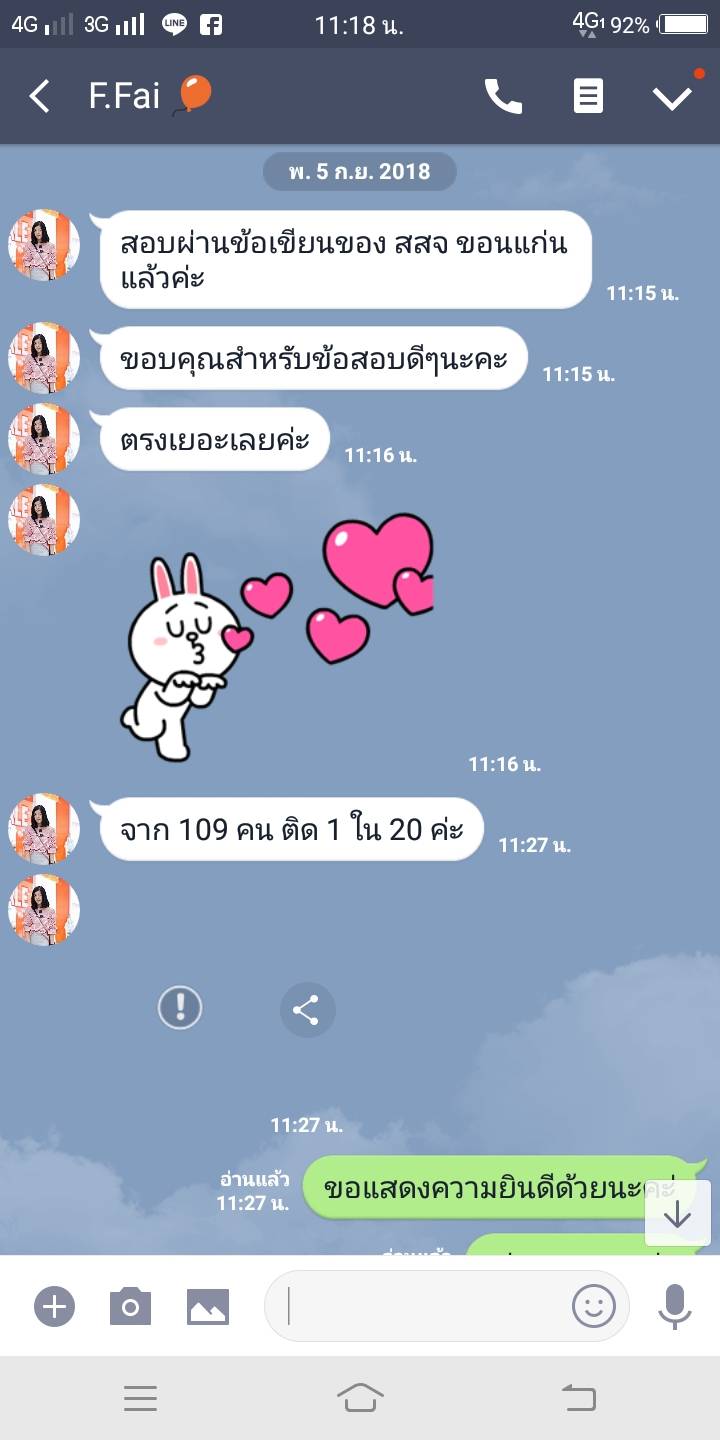Tap the system back navigation button
720x1440 pixels.
(579, 1397)
